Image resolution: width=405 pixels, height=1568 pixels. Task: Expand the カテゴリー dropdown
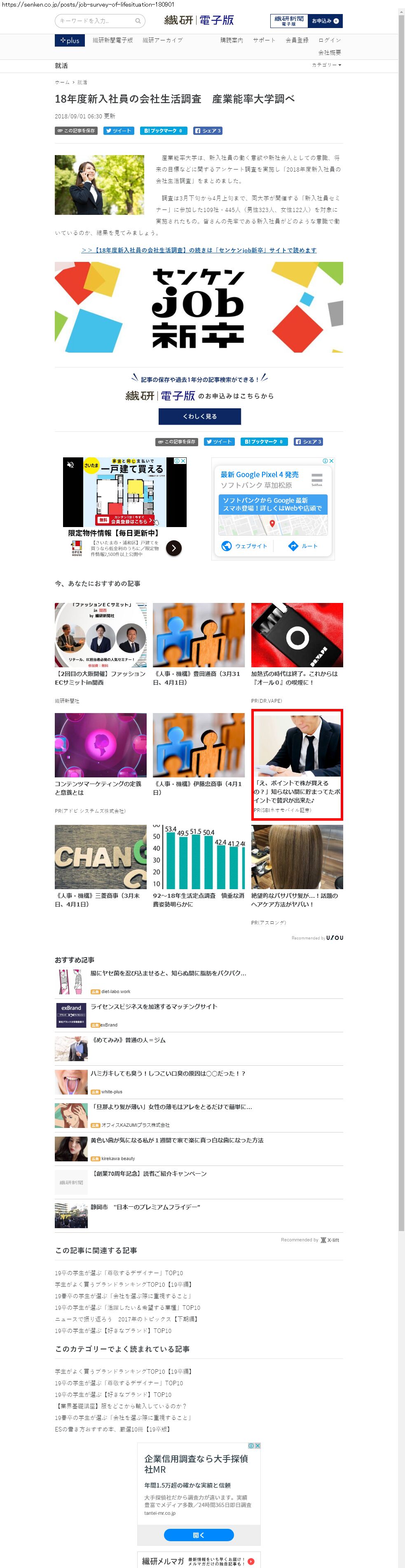(x=326, y=65)
